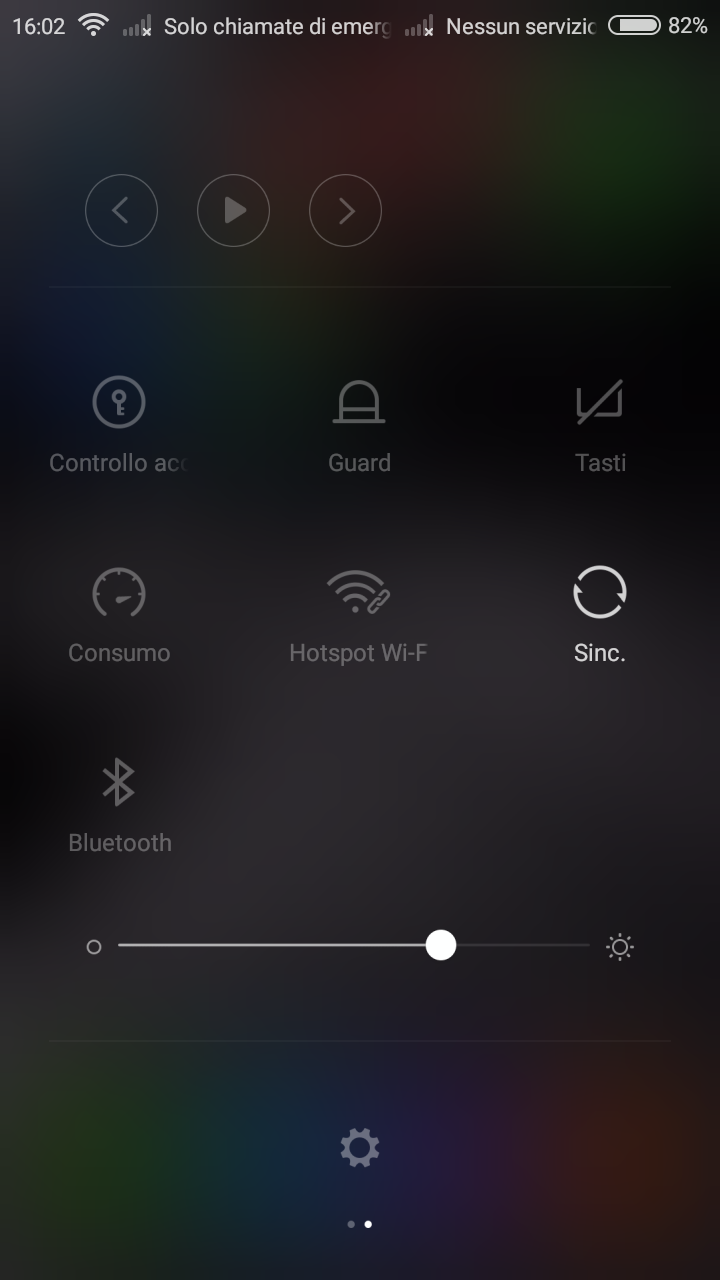Skip to the previous track
The height and width of the screenshot is (1280, 720).
click(121, 211)
